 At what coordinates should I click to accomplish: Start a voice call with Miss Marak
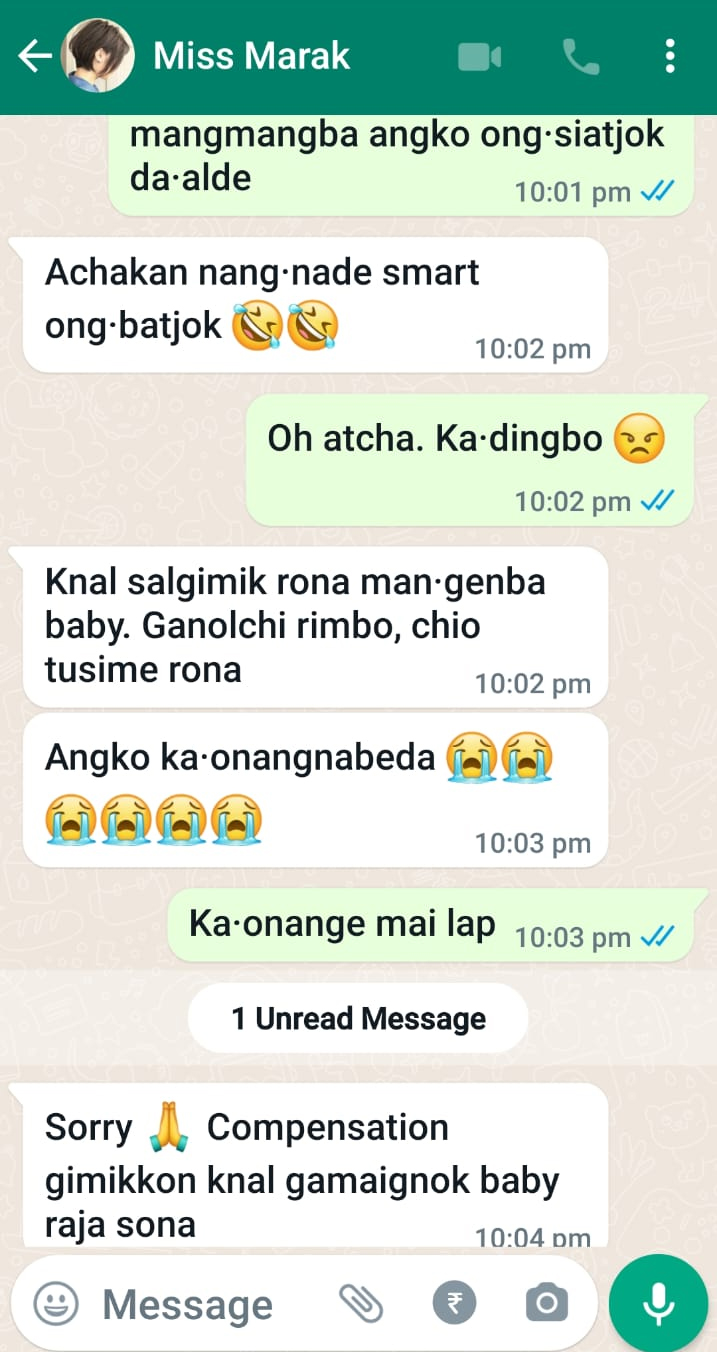pyautogui.click(x=581, y=57)
